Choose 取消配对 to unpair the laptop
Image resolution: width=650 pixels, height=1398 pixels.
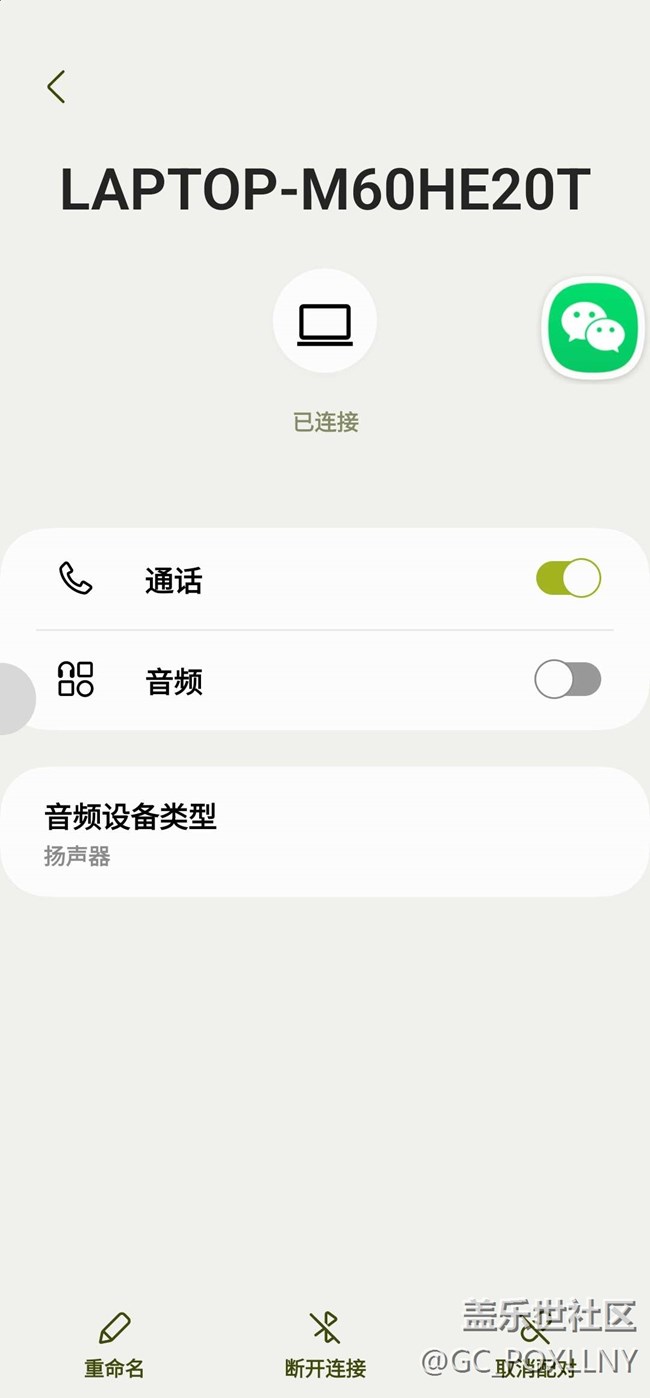535,1345
